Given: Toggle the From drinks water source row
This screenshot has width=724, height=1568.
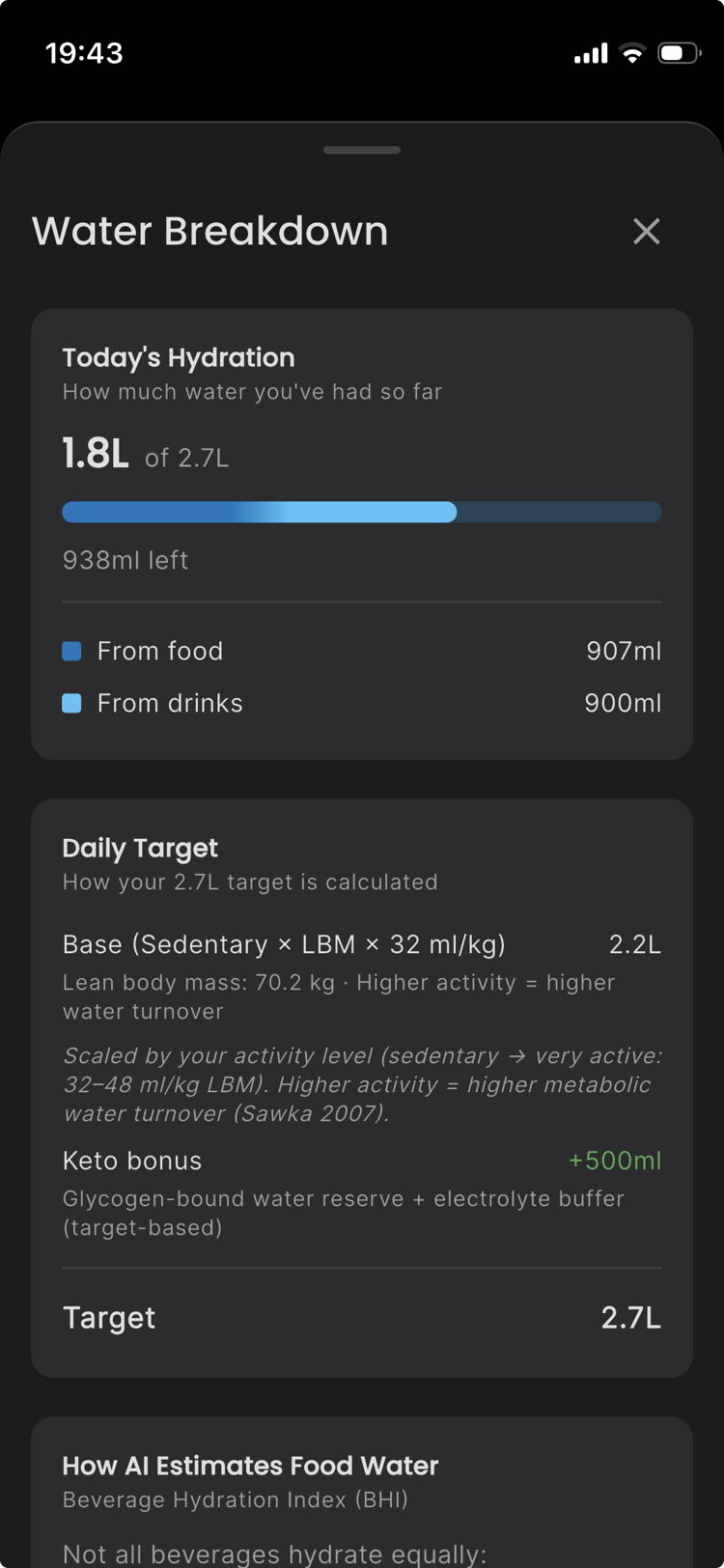Looking at the screenshot, I should pos(362,703).
